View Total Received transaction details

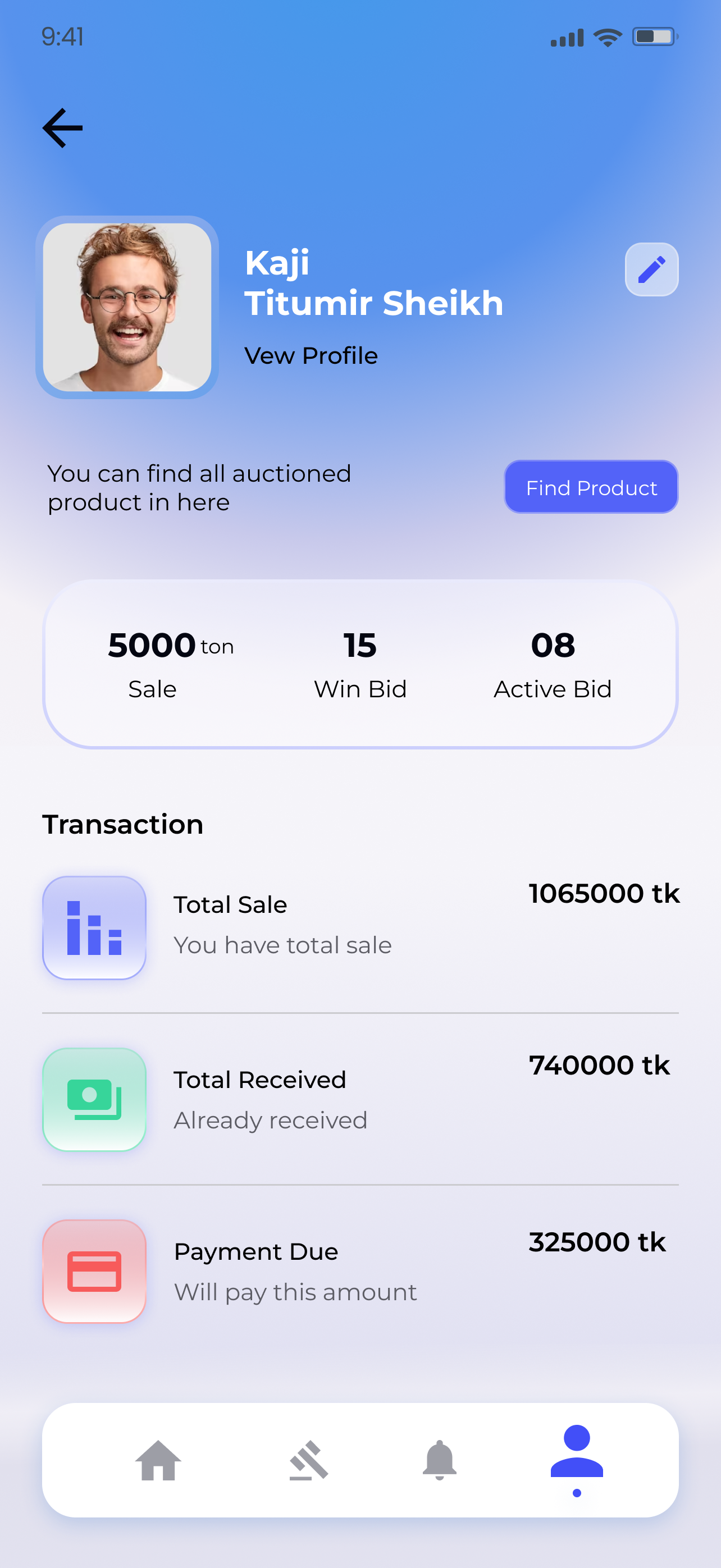click(x=359, y=1099)
